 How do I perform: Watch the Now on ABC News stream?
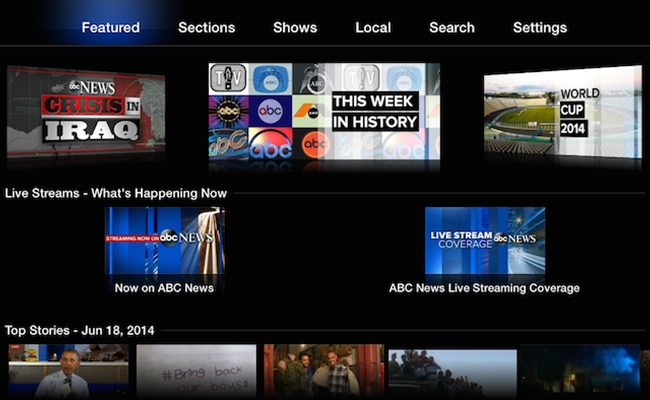coord(164,241)
